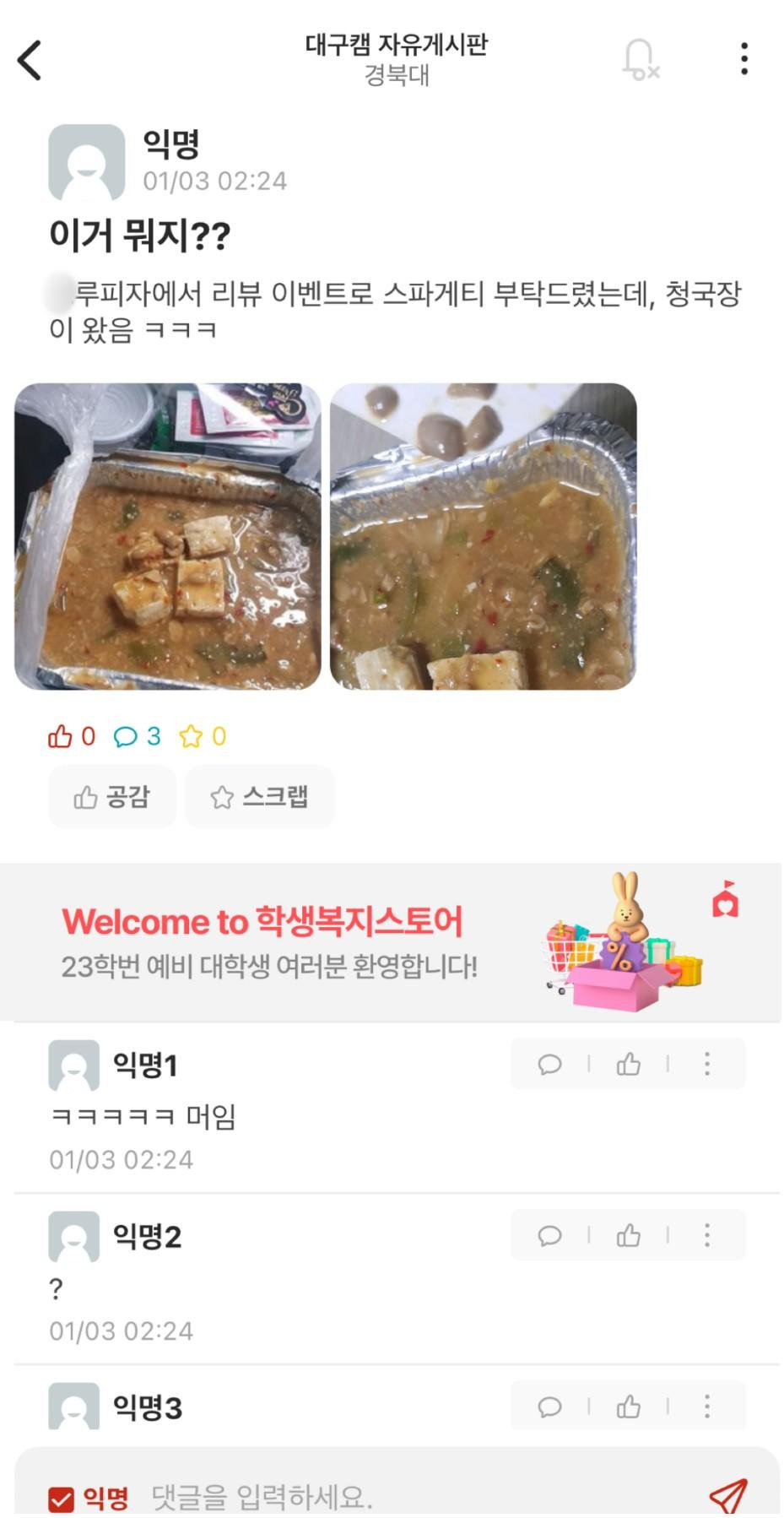784x1518 pixels.
Task: Reply to 익명1's comment
Action: [x=549, y=1065]
